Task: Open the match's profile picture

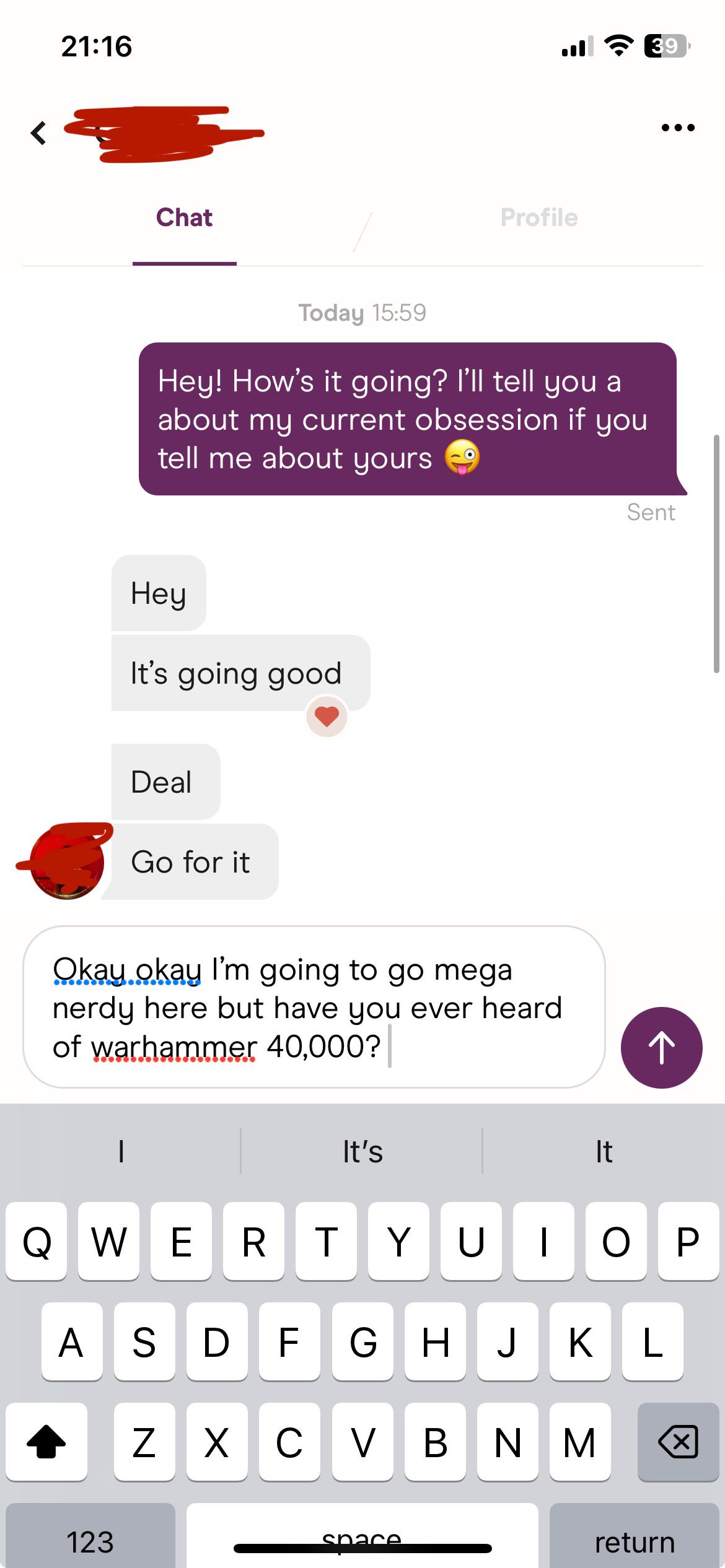Action: (67, 861)
